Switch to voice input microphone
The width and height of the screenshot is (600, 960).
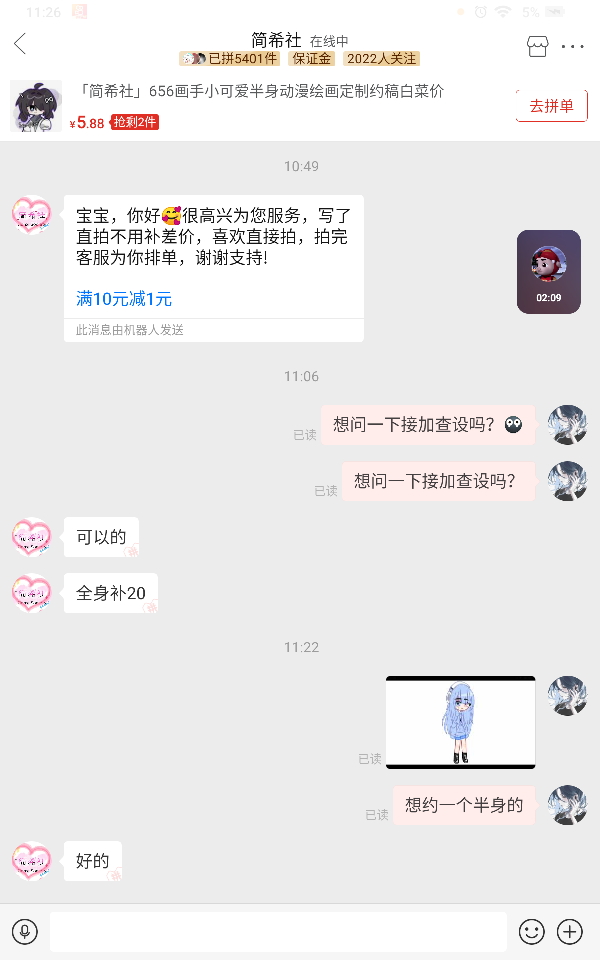(x=25, y=931)
